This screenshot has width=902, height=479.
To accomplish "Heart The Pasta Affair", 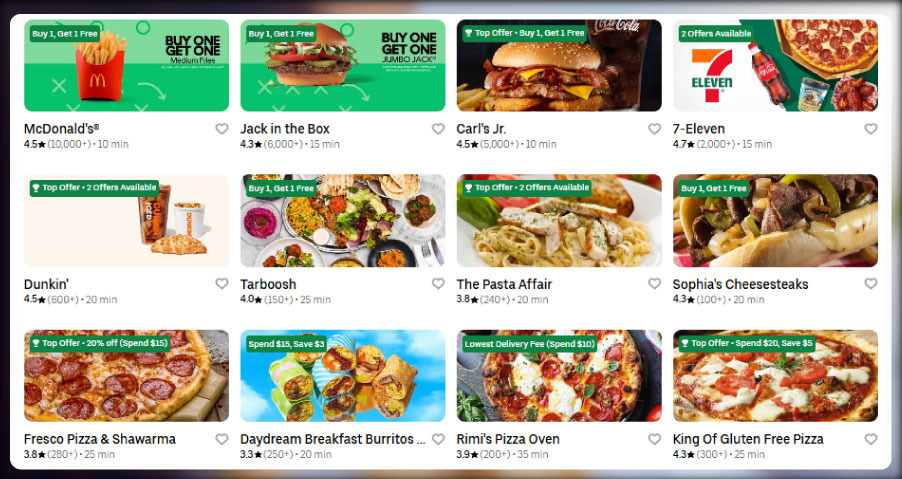I will (x=654, y=284).
